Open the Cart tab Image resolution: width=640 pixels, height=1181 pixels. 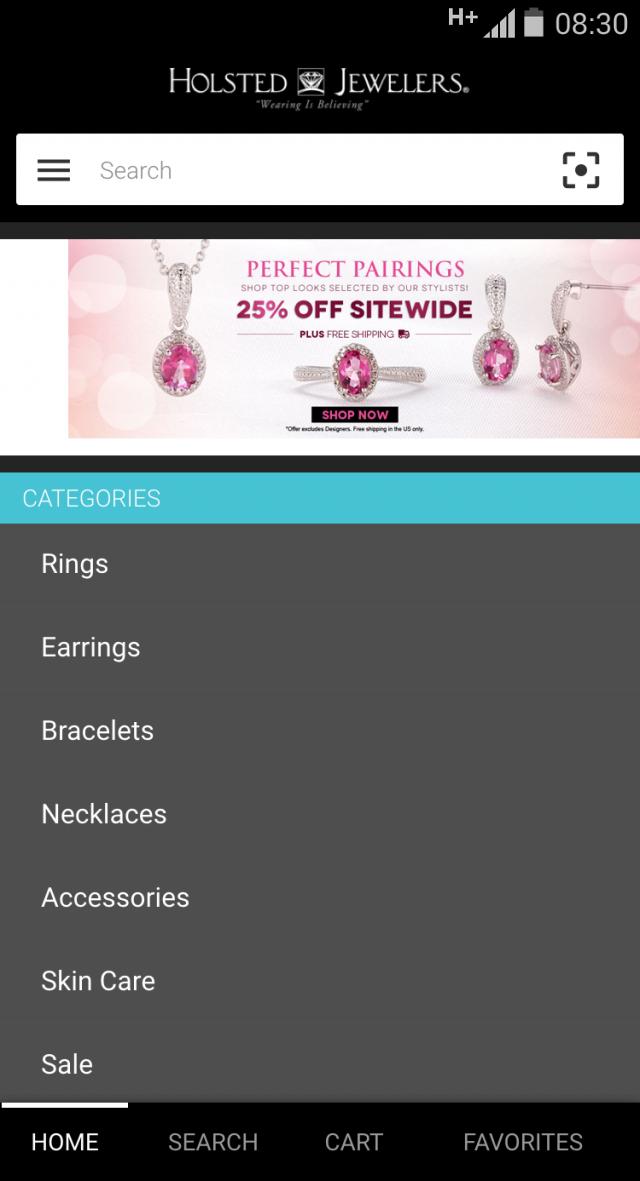tap(354, 1142)
